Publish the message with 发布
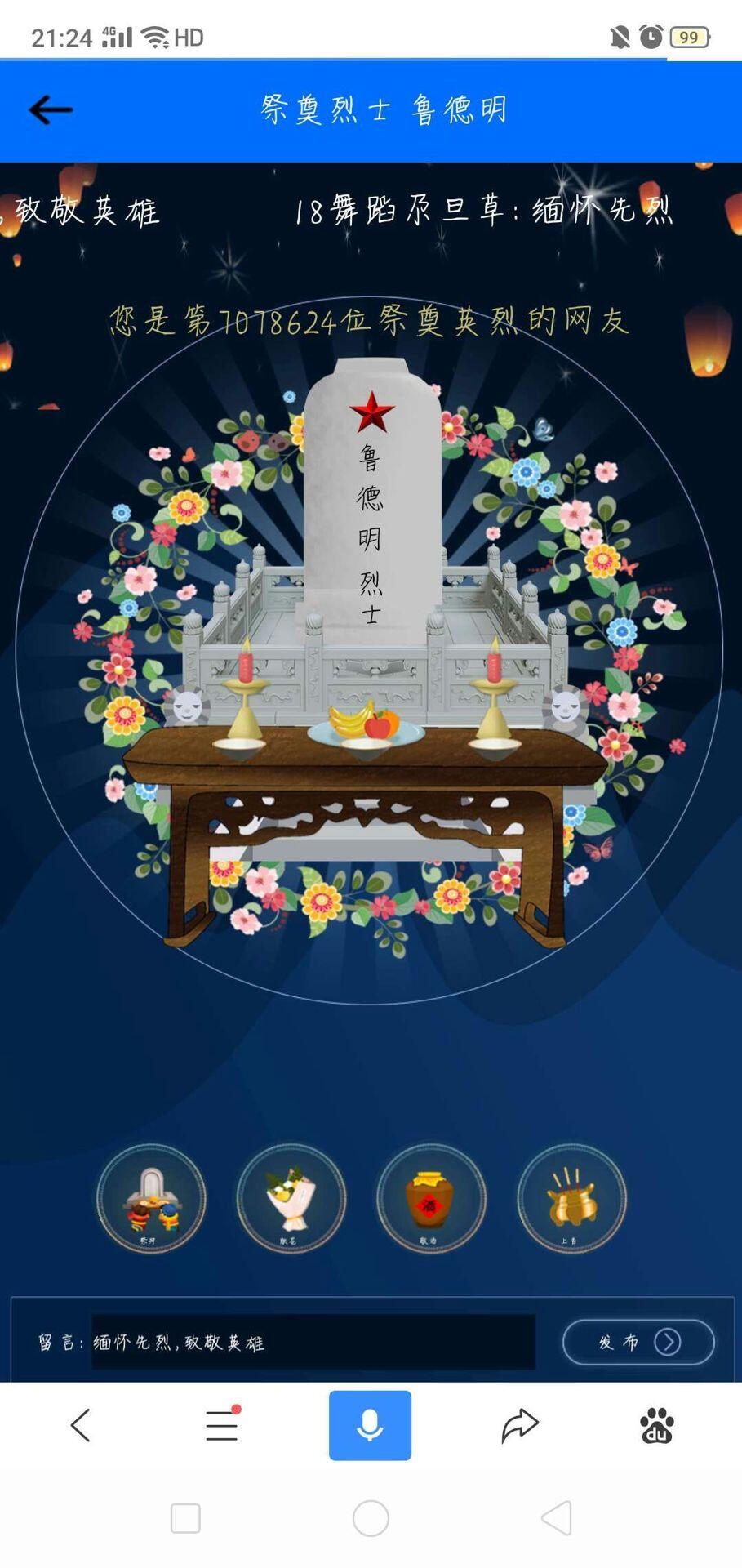 (638, 1342)
